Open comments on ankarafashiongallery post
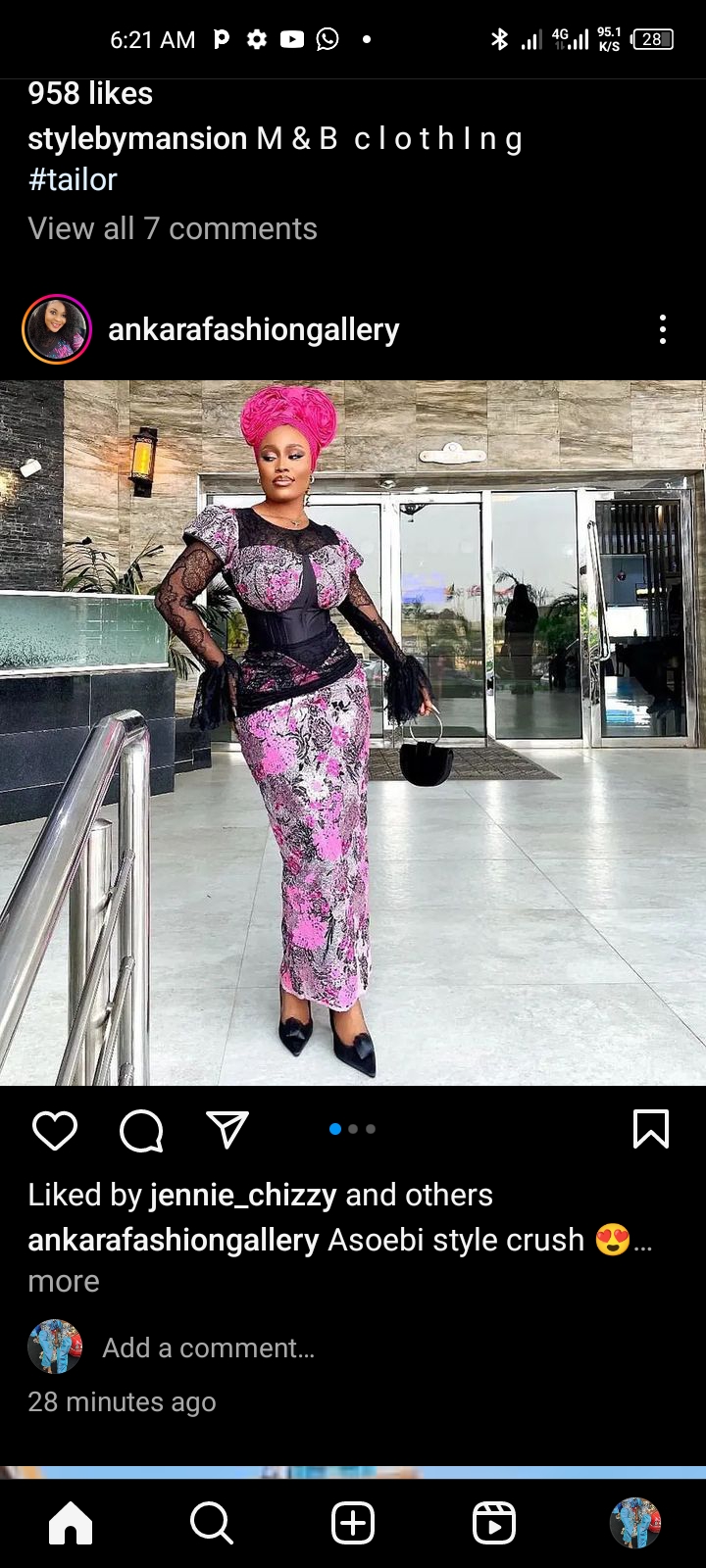This screenshot has width=706, height=1568. click(141, 1130)
